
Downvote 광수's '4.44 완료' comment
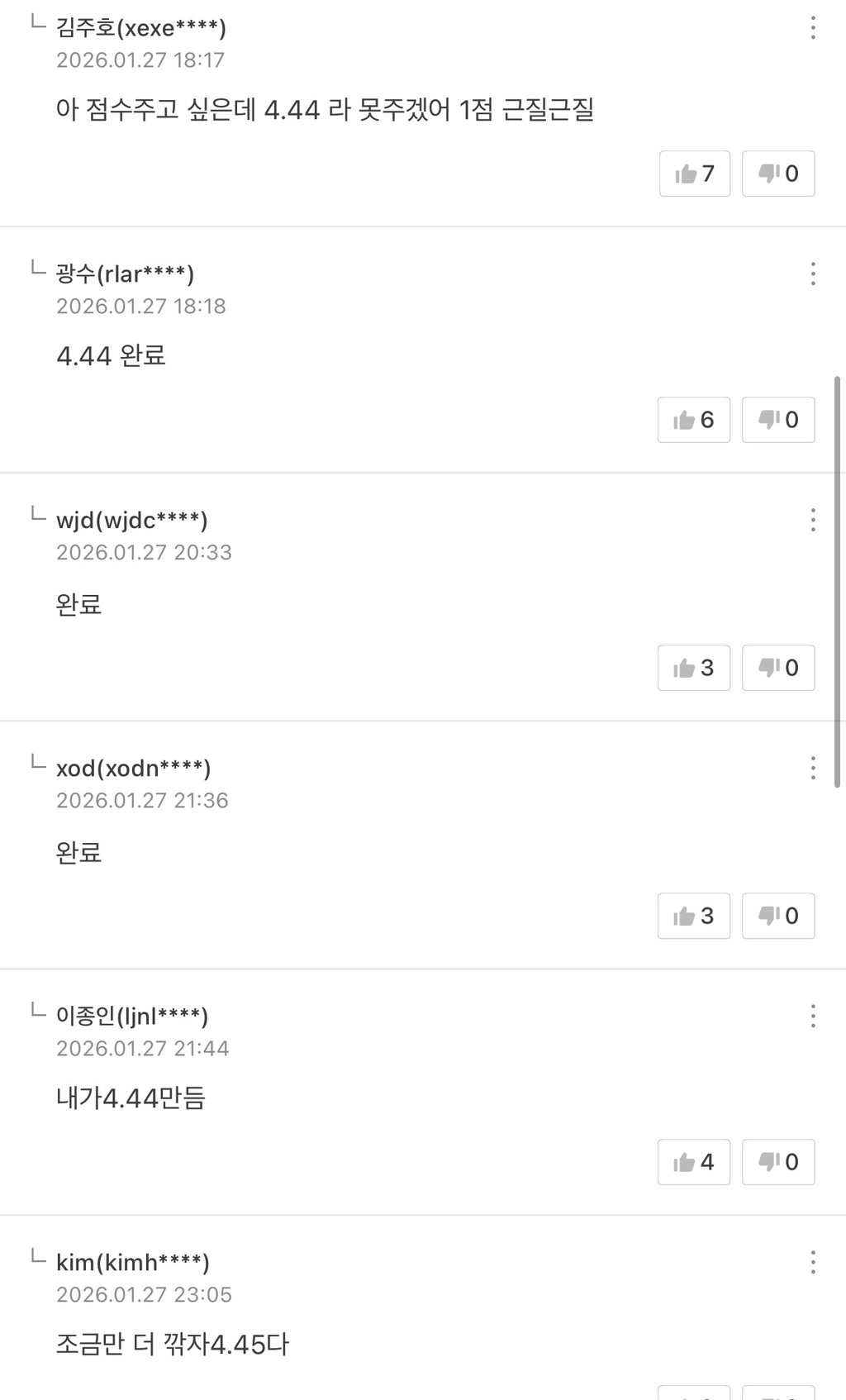tap(777, 420)
